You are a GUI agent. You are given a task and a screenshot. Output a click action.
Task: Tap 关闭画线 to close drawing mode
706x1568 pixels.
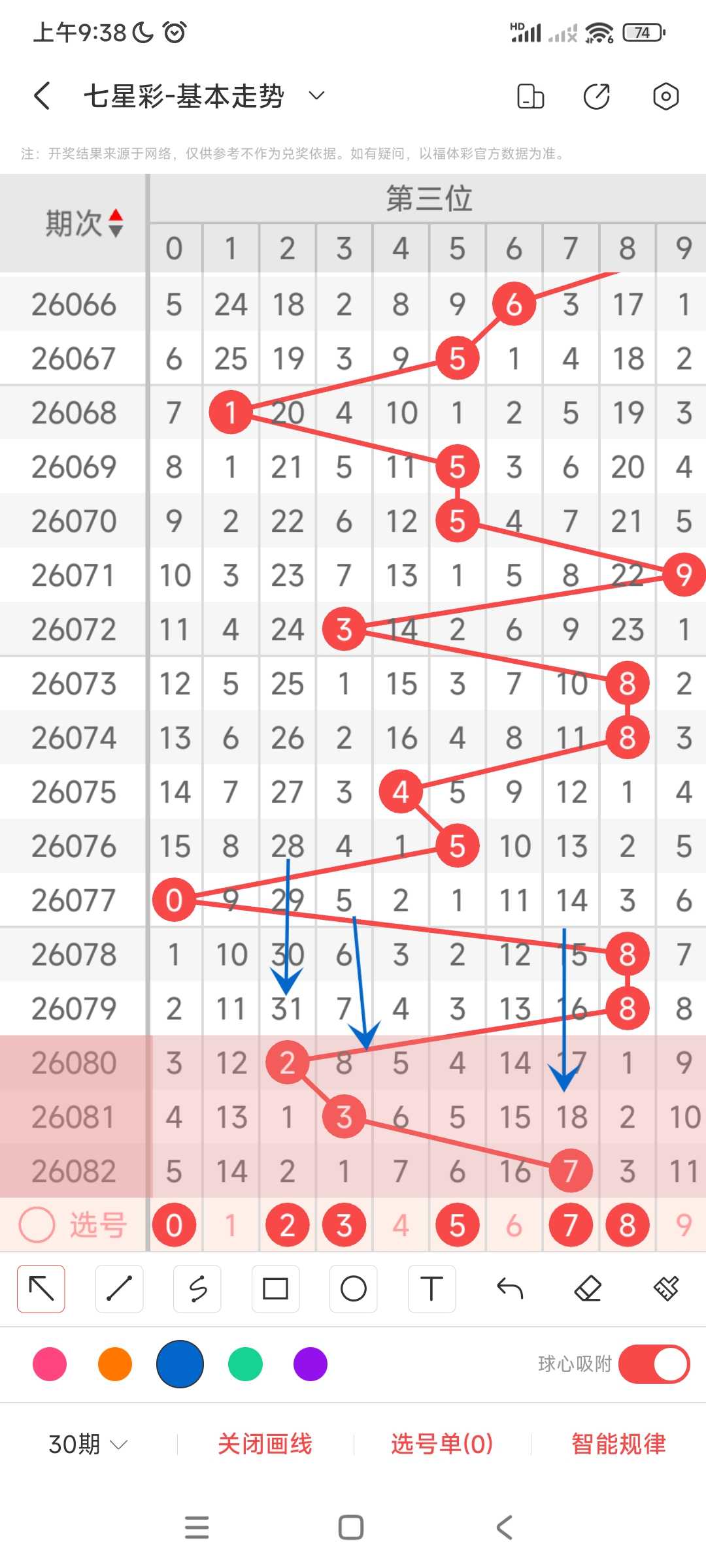click(x=265, y=1444)
